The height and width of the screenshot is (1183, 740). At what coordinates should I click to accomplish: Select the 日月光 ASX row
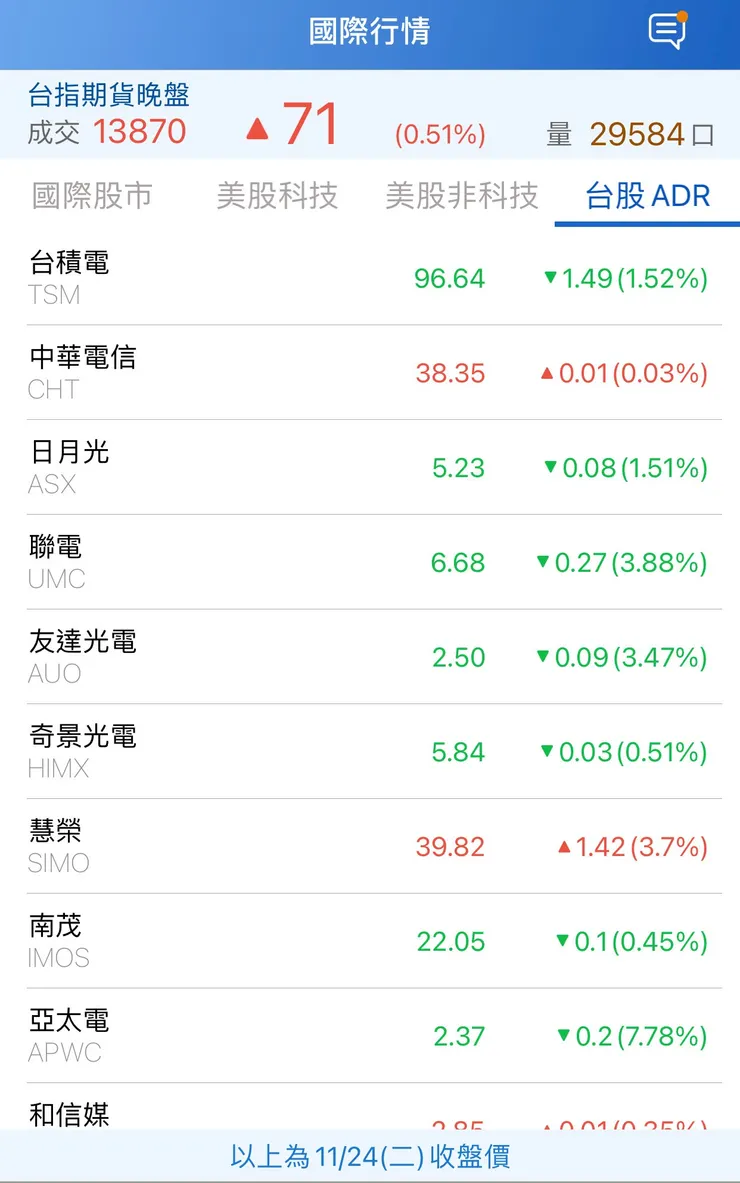click(370, 467)
